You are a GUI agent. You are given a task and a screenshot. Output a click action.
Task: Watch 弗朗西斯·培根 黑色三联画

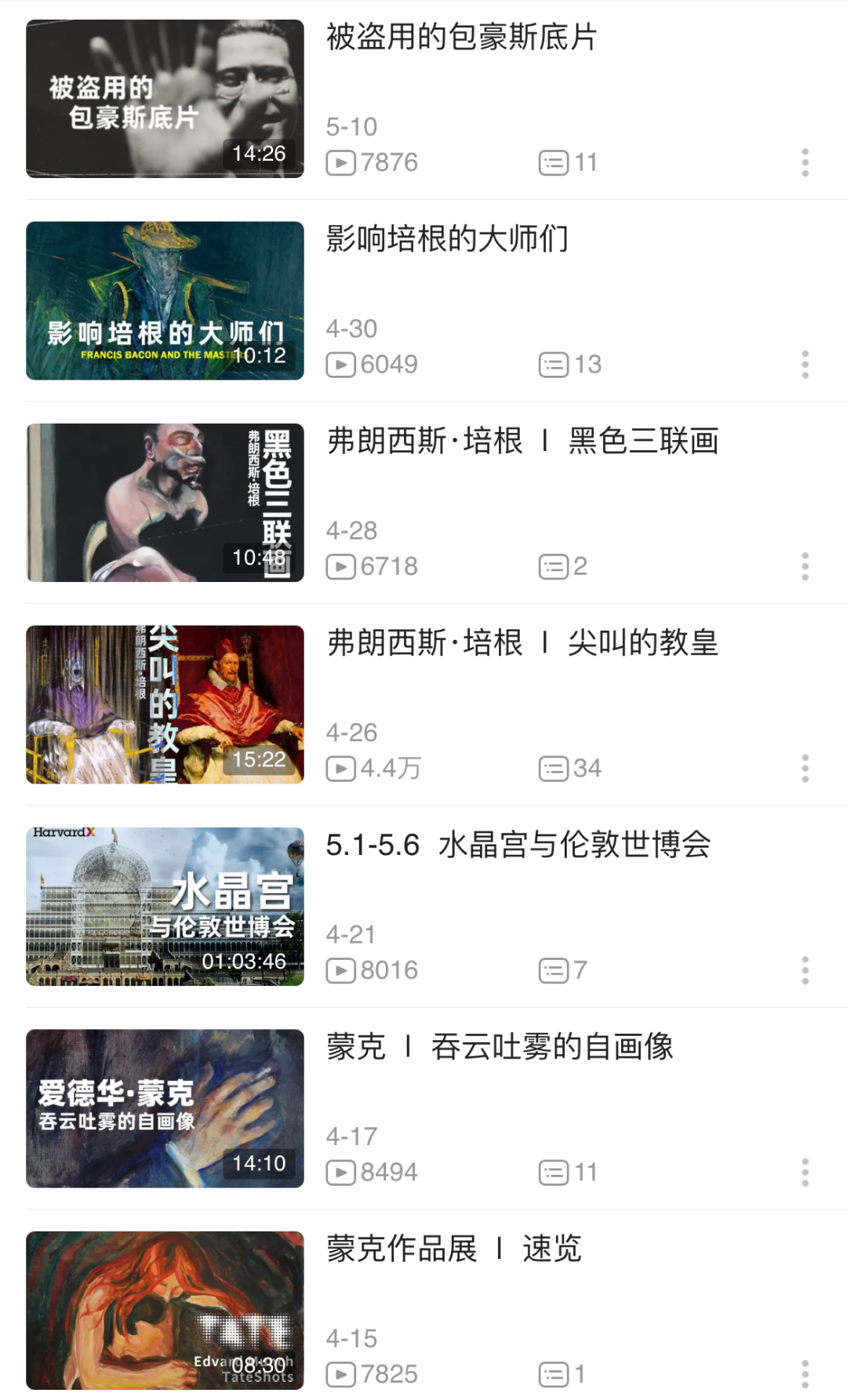pos(165,503)
